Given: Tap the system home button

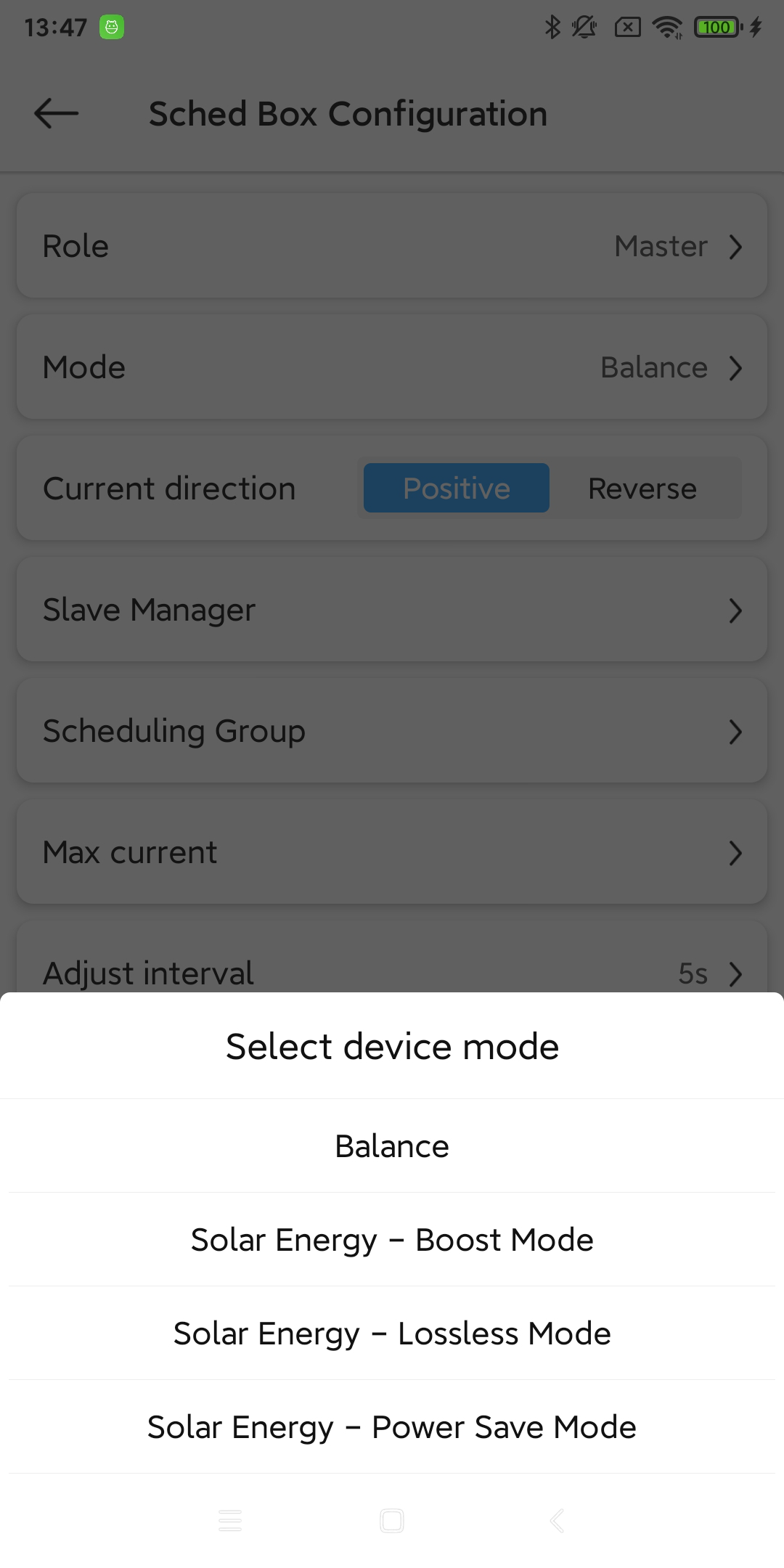Looking at the screenshot, I should pyautogui.click(x=392, y=1520).
